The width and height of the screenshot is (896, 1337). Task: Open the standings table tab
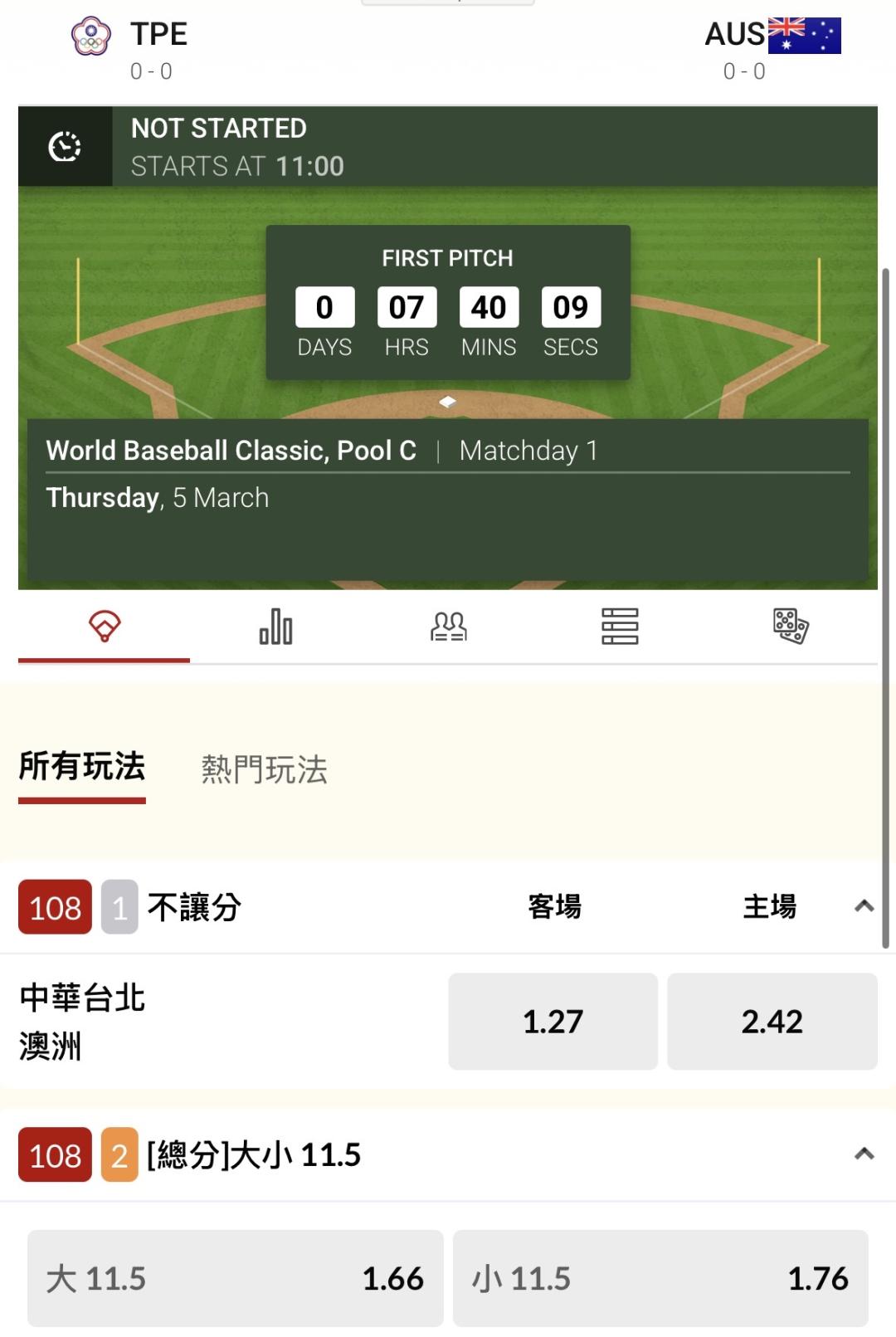tap(620, 627)
